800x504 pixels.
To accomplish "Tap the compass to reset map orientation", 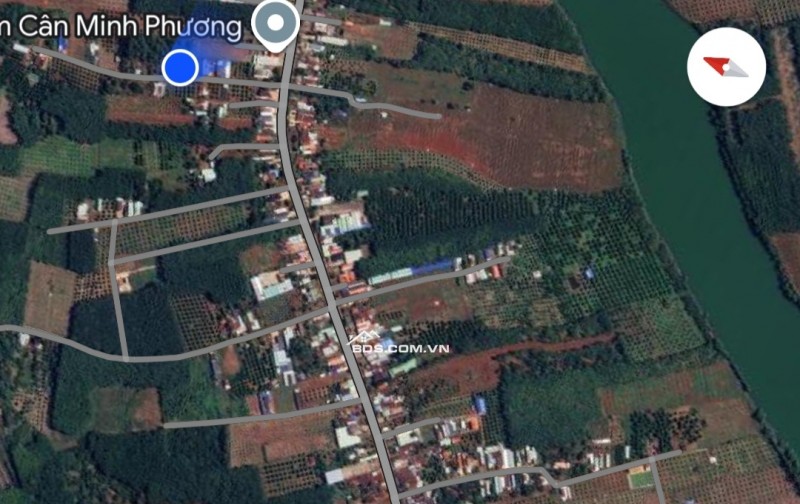I will [726, 67].
